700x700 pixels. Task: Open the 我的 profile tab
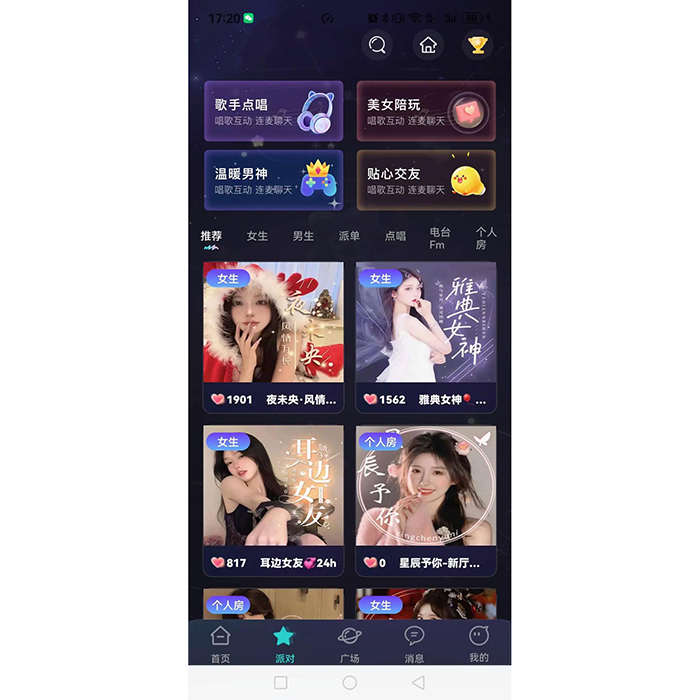click(x=479, y=644)
